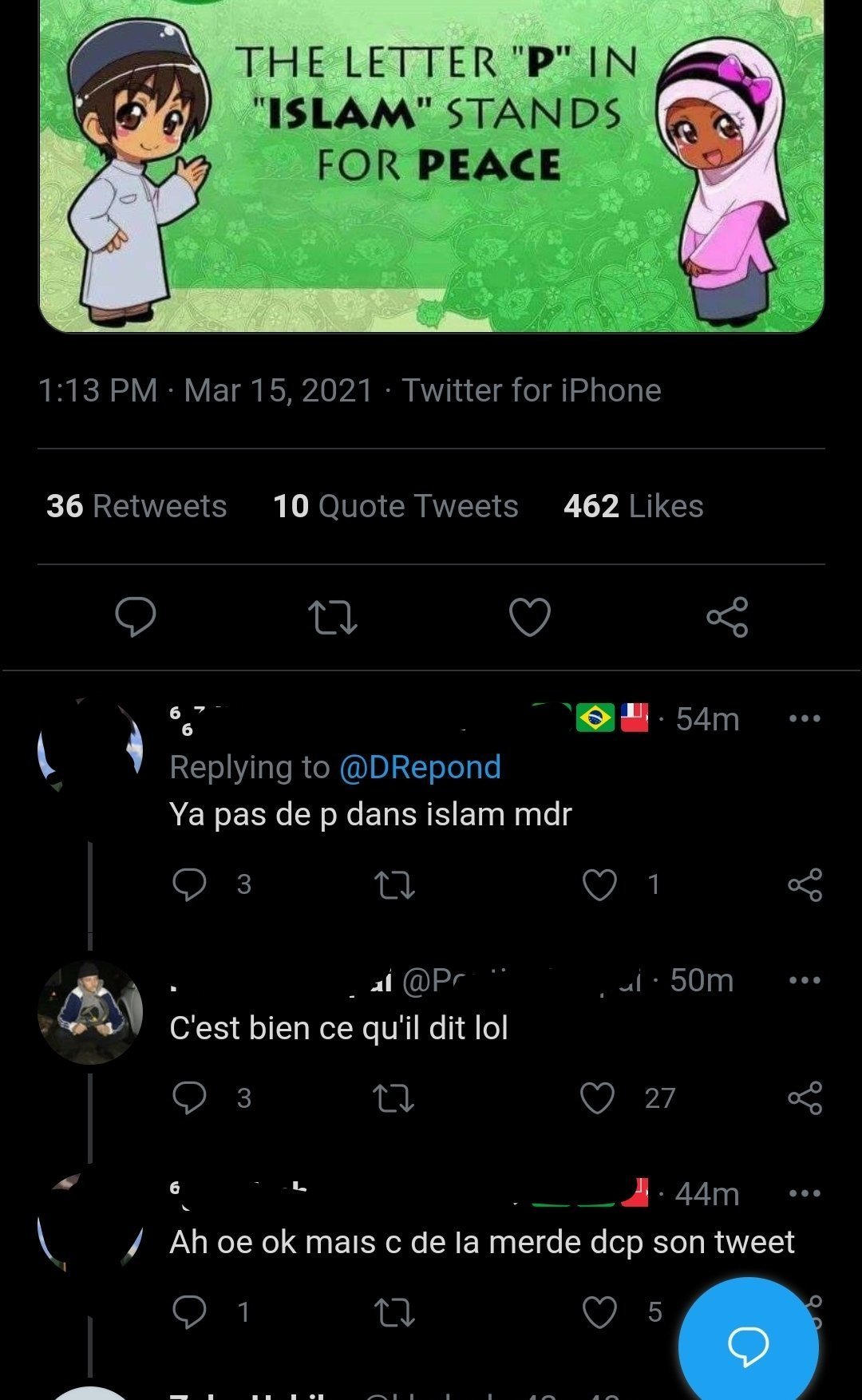
Task: Retweet "C'est bien ce qu'il dit lol" reply
Action: click(393, 1098)
